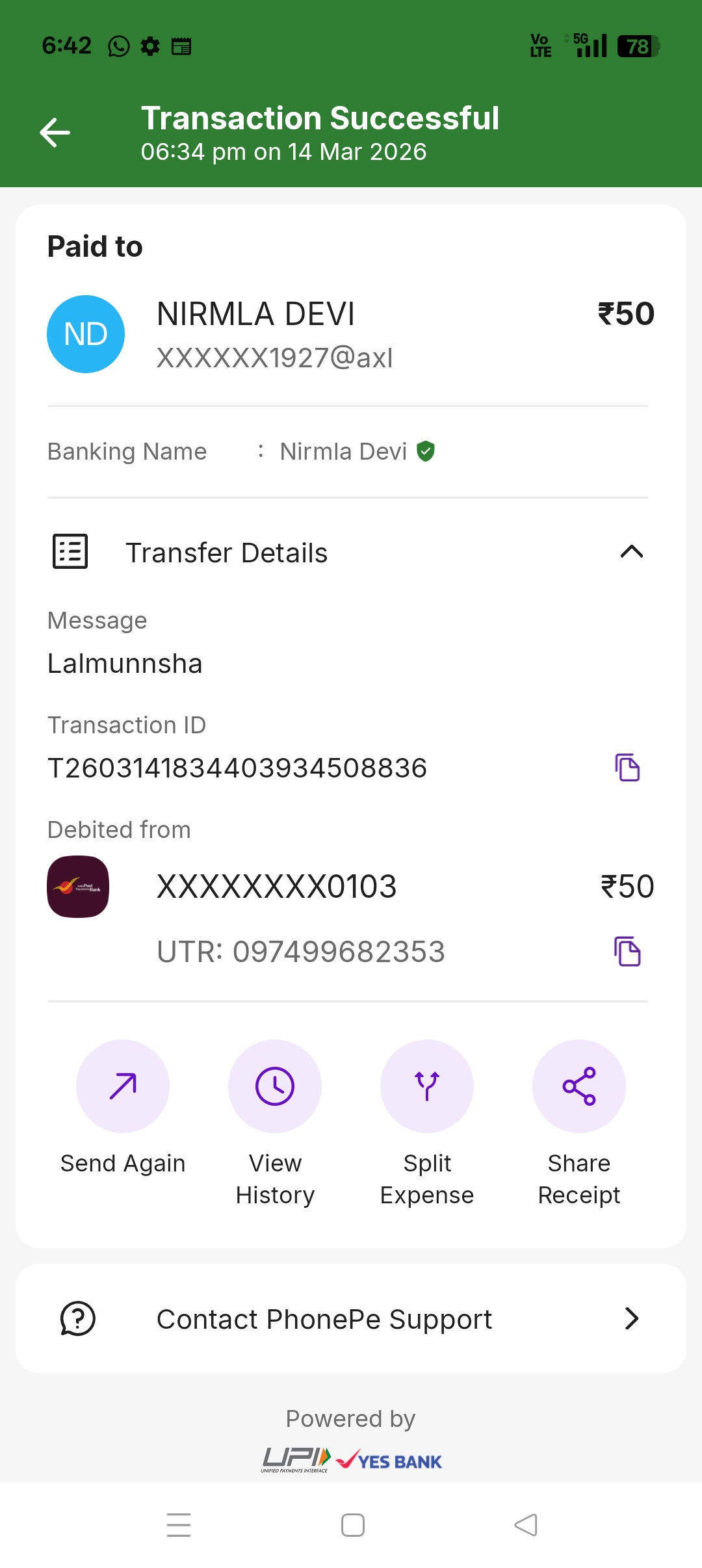The image size is (702, 1568).
Task: Choose Split Expense
Action: [427, 1086]
